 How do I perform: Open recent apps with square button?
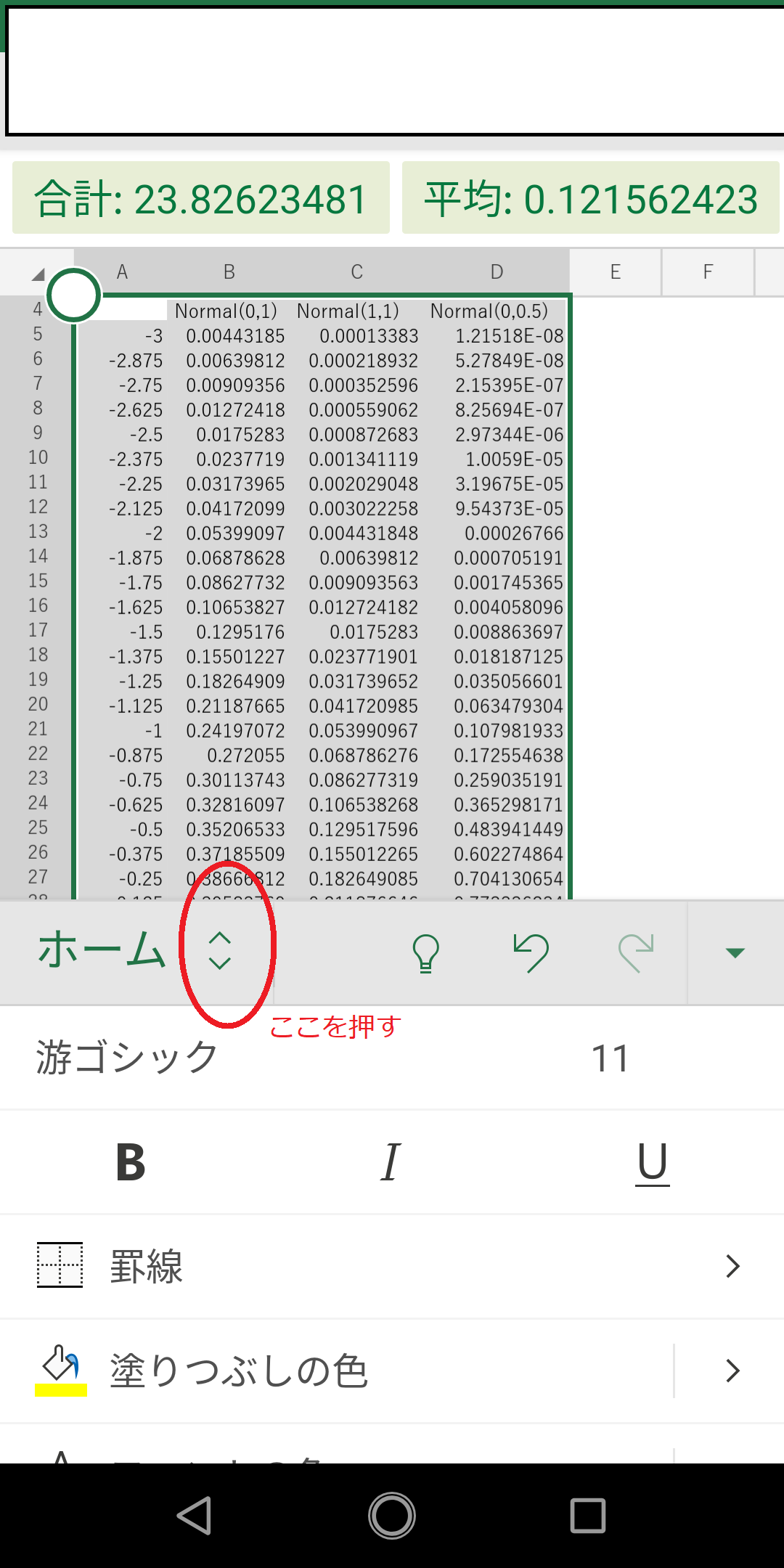588,1516
